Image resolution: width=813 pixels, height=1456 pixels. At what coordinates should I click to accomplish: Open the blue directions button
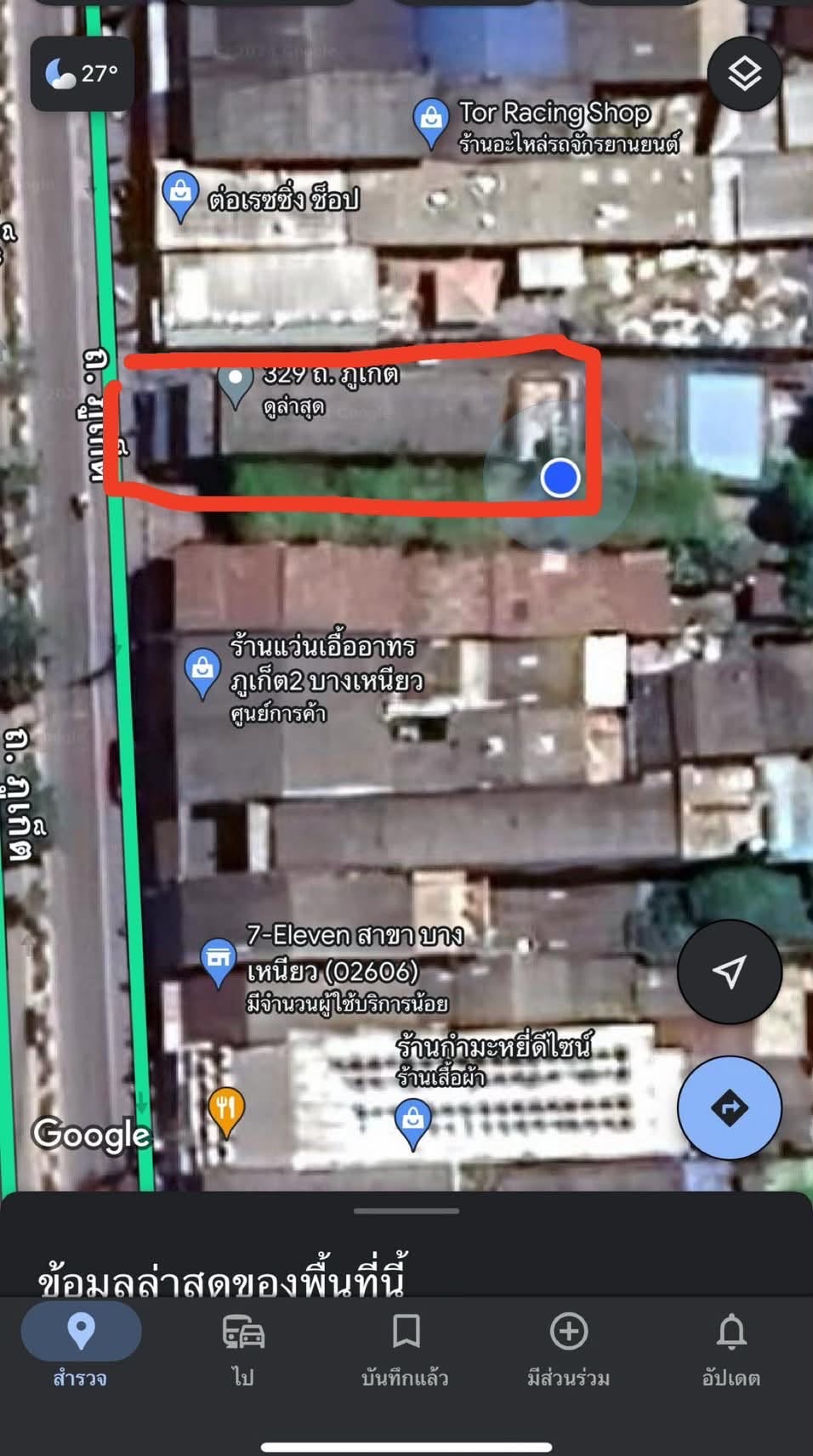[x=729, y=1108]
